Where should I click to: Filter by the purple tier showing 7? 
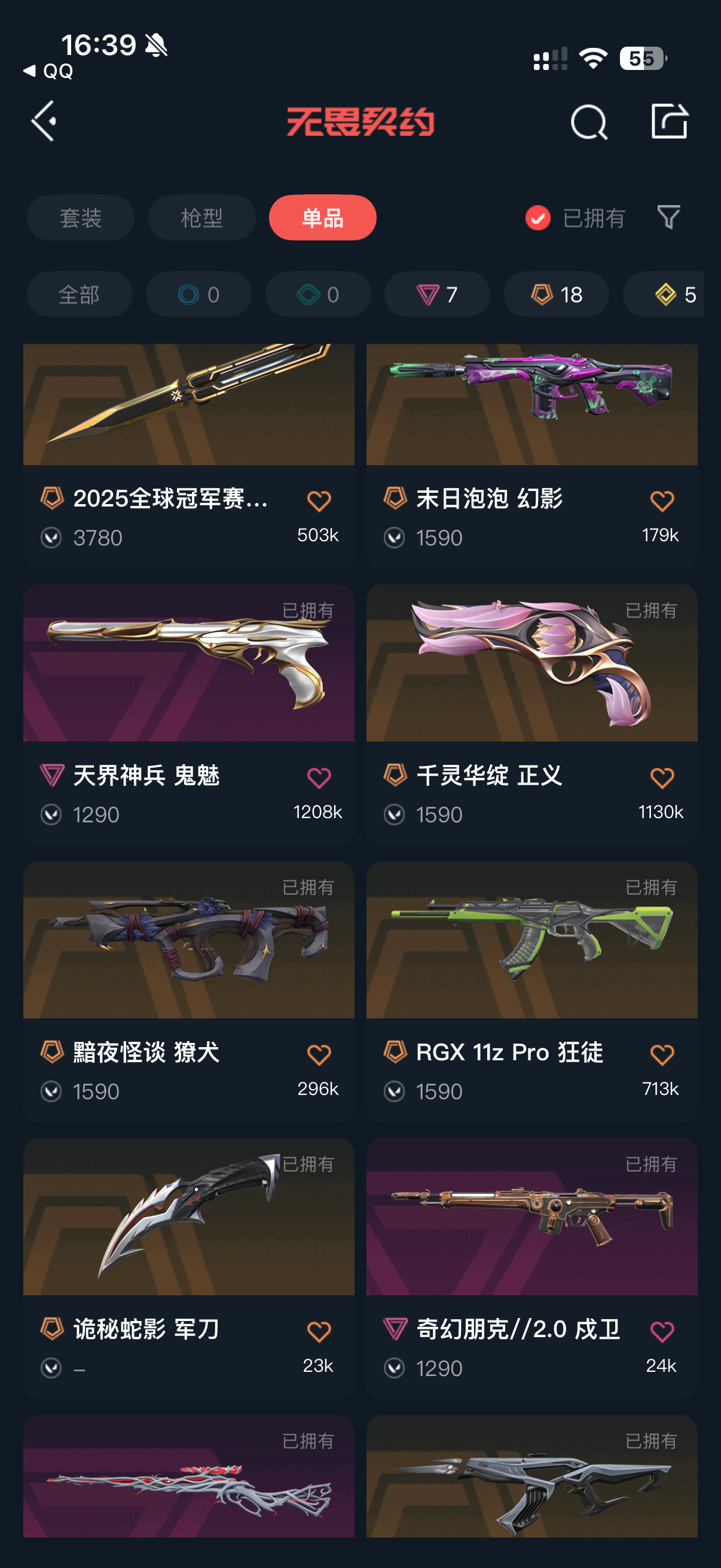pyautogui.click(x=437, y=294)
